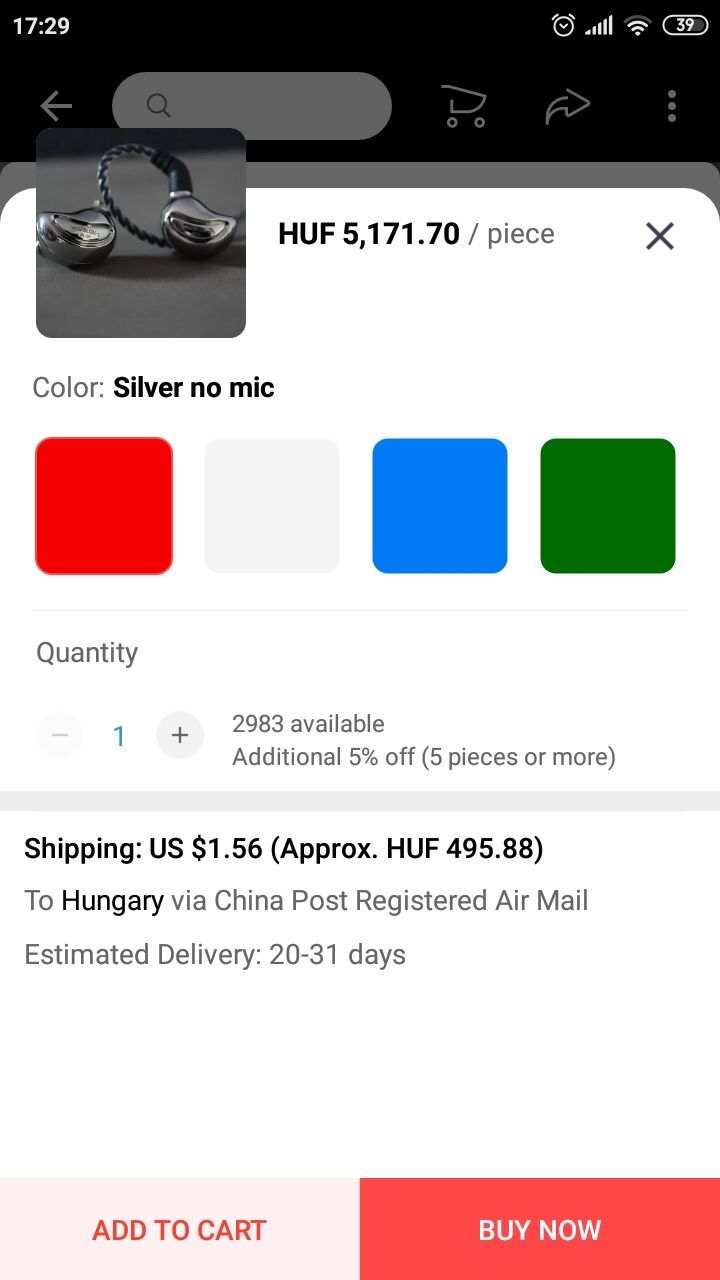This screenshot has width=720, height=1280.
Task: Select the green color variant
Action: (608, 506)
